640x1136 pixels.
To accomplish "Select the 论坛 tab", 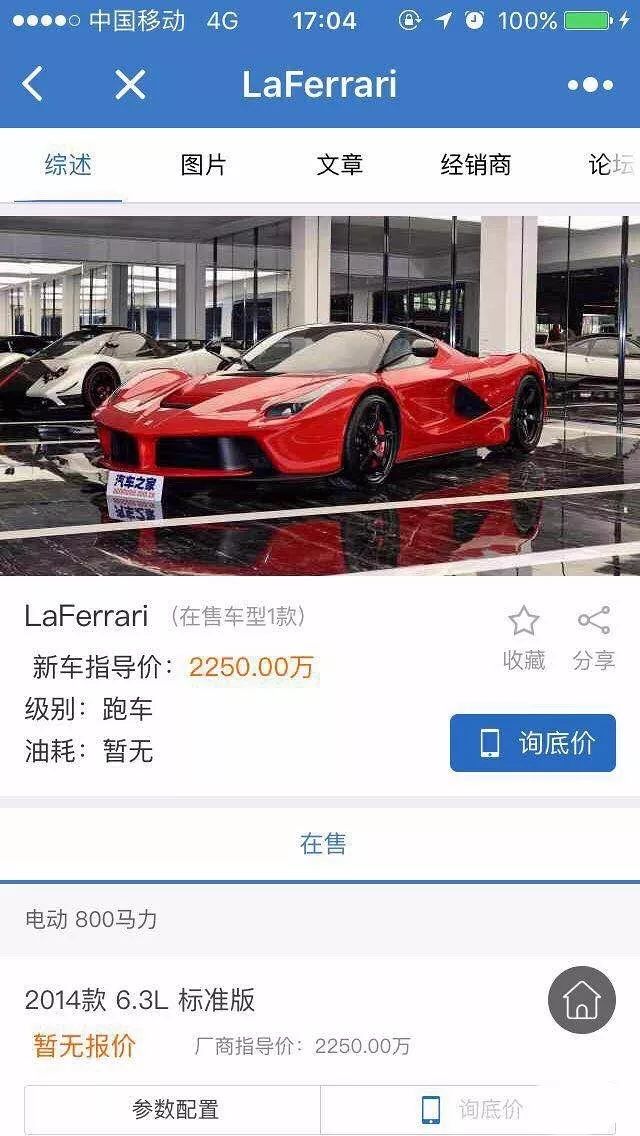I will [610, 165].
